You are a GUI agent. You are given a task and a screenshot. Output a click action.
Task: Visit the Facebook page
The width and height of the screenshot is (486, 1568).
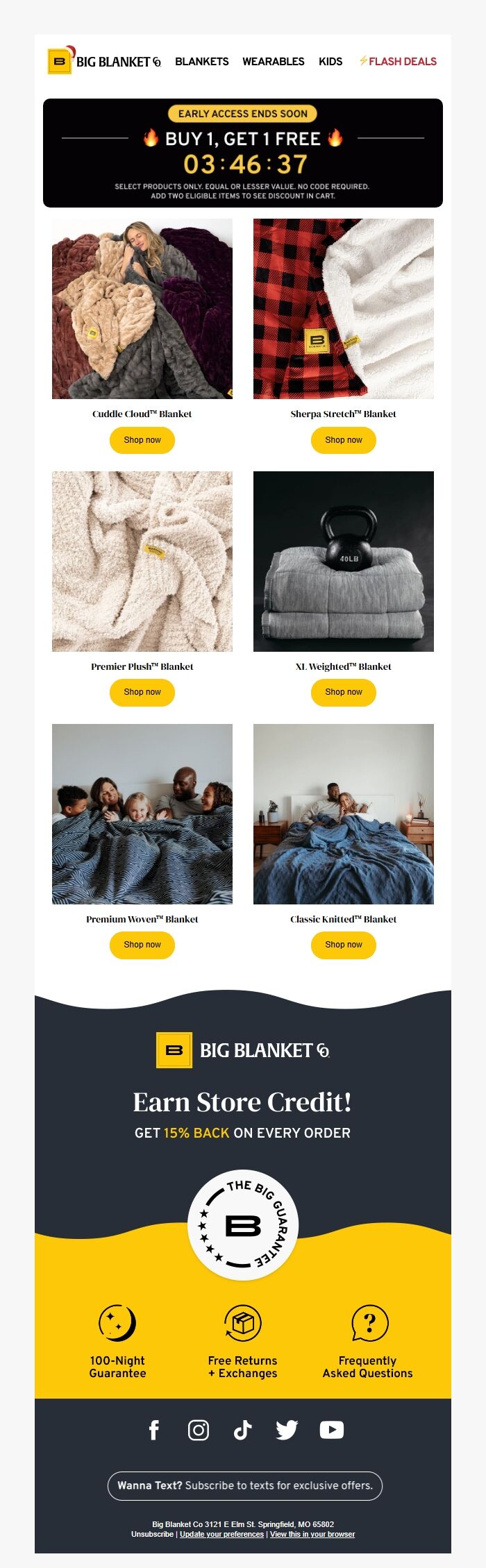(154, 1429)
